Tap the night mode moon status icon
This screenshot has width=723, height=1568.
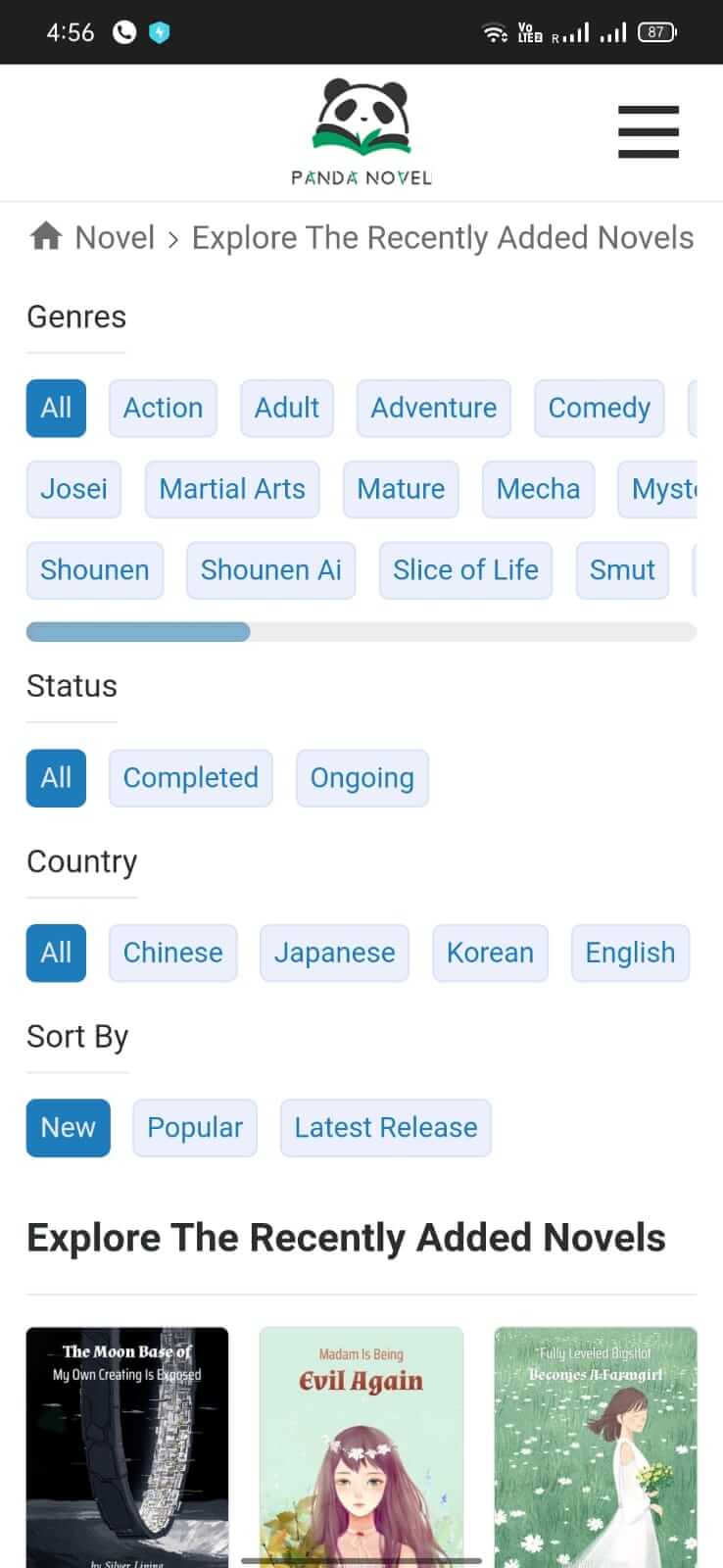click(x=122, y=31)
